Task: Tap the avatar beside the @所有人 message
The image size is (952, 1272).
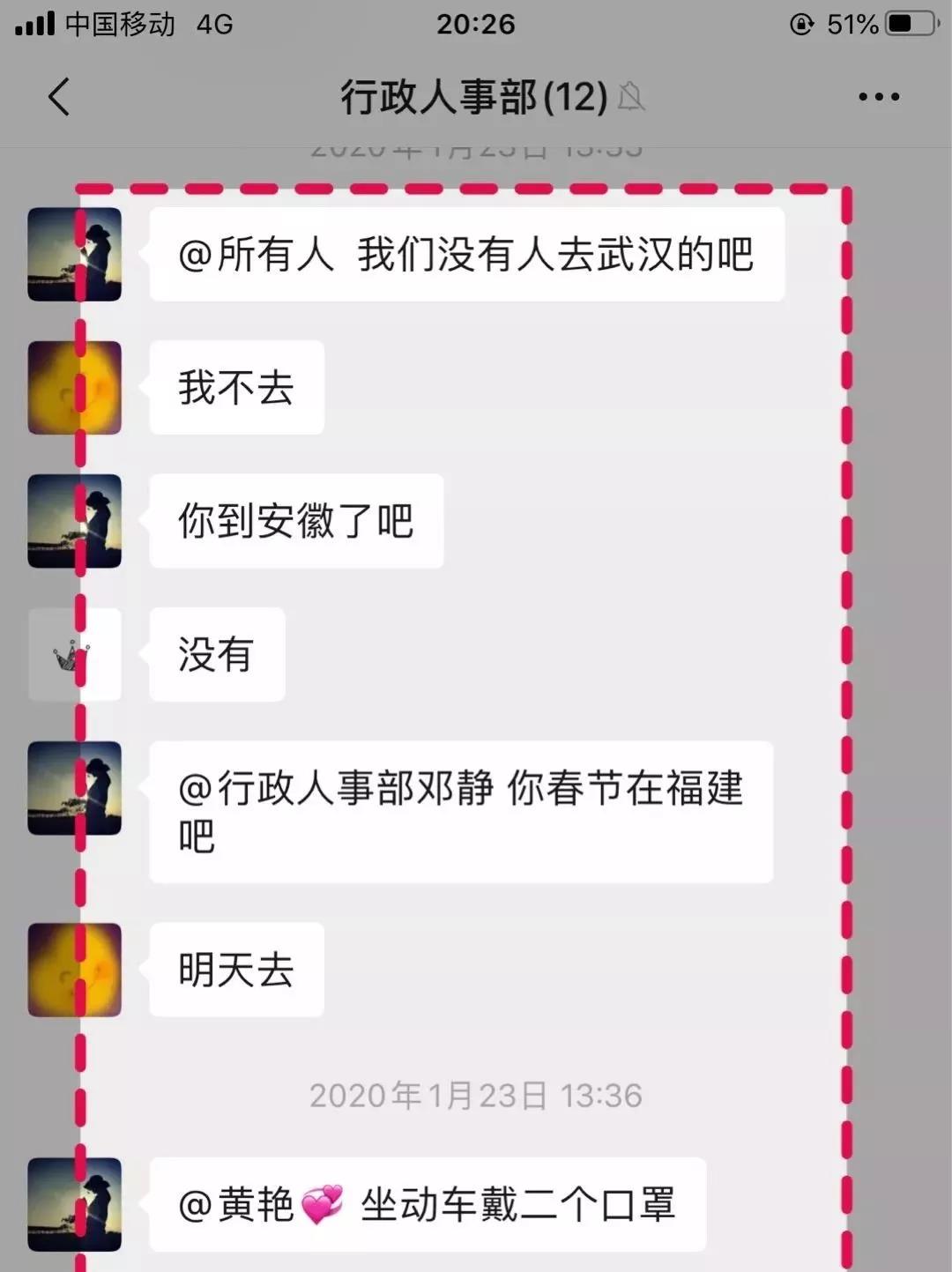Action: tap(74, 254)
